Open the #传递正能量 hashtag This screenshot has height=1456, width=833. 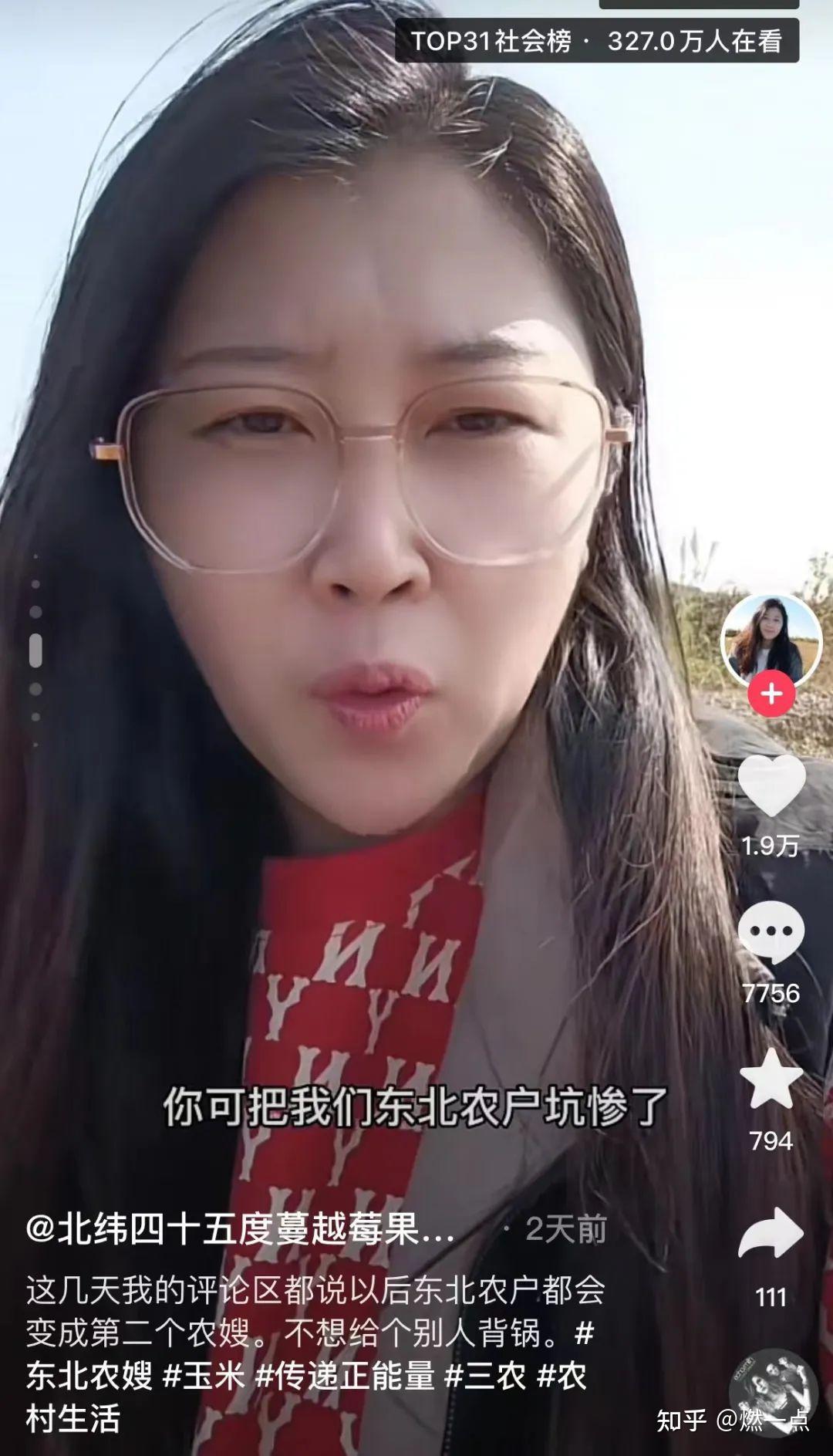(346, 1376)
